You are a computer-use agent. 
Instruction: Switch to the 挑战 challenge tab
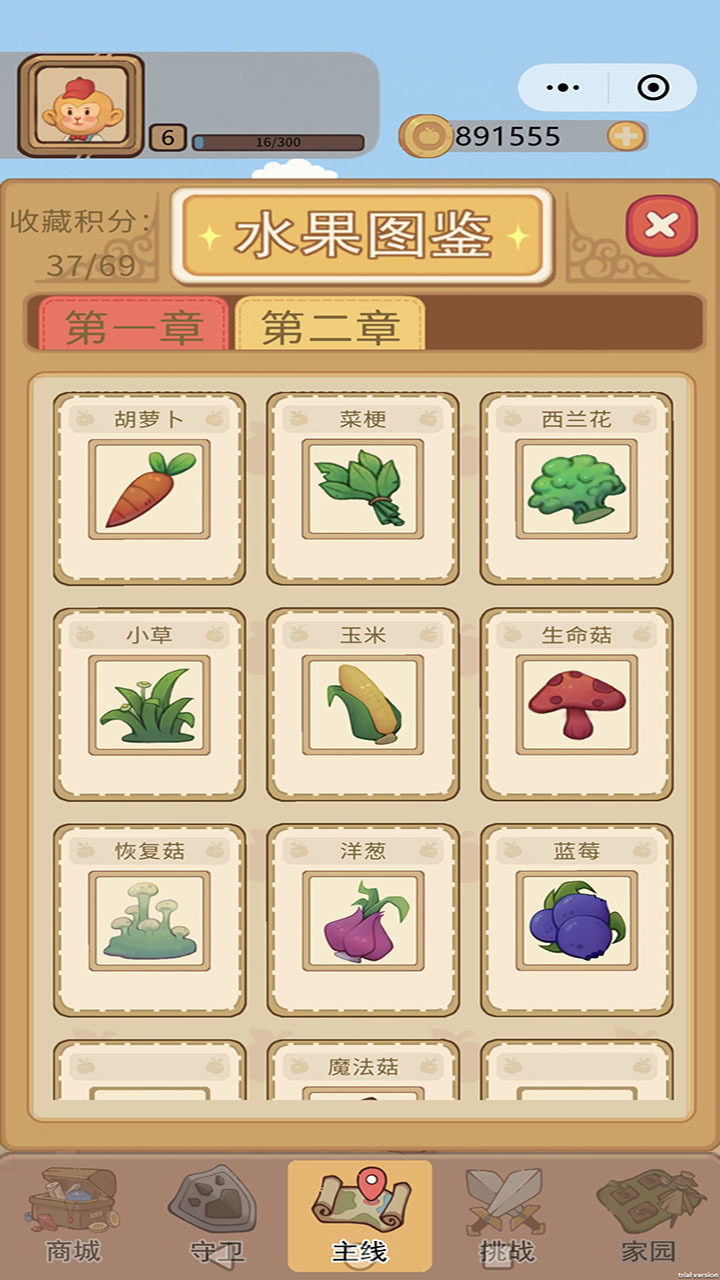pos(506,1216)
